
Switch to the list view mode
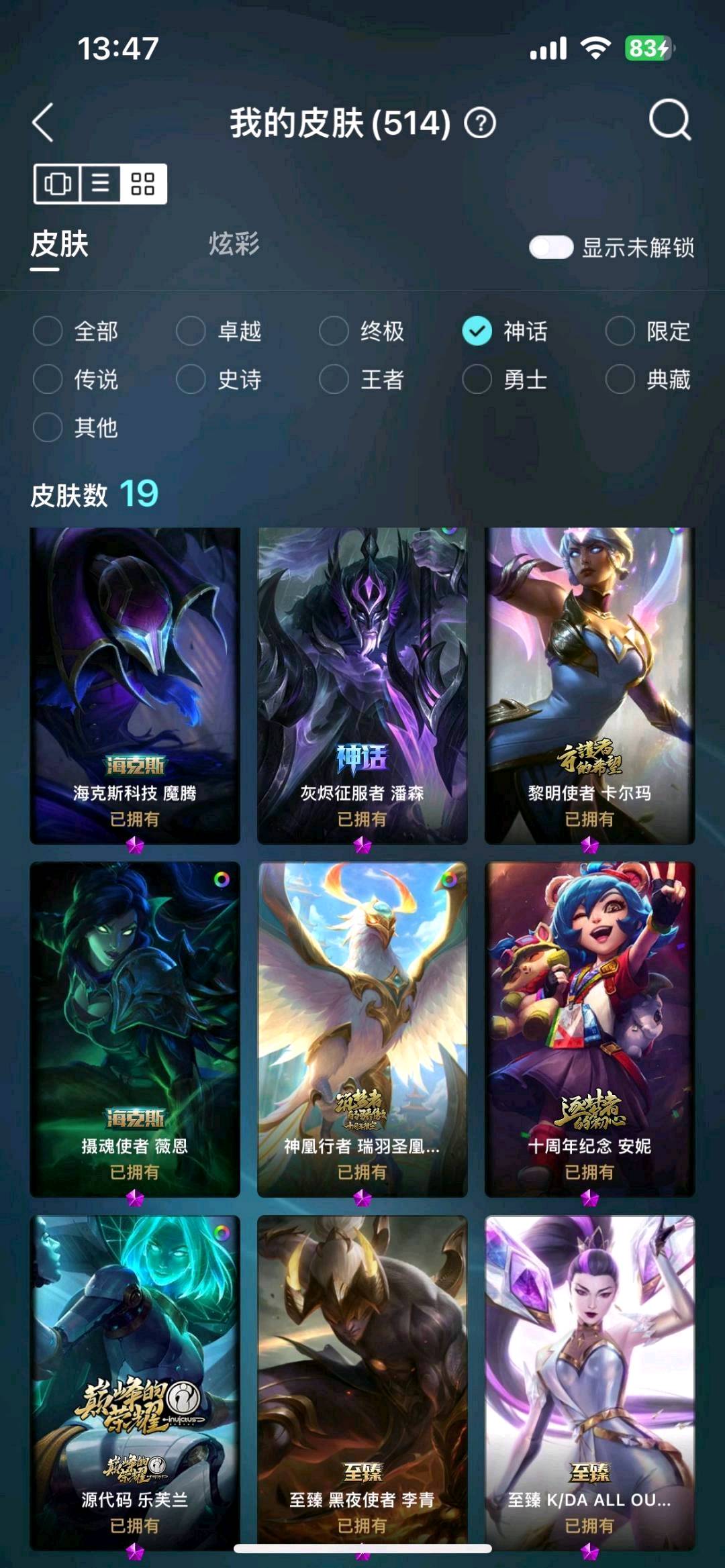click(x=101, y=183)
